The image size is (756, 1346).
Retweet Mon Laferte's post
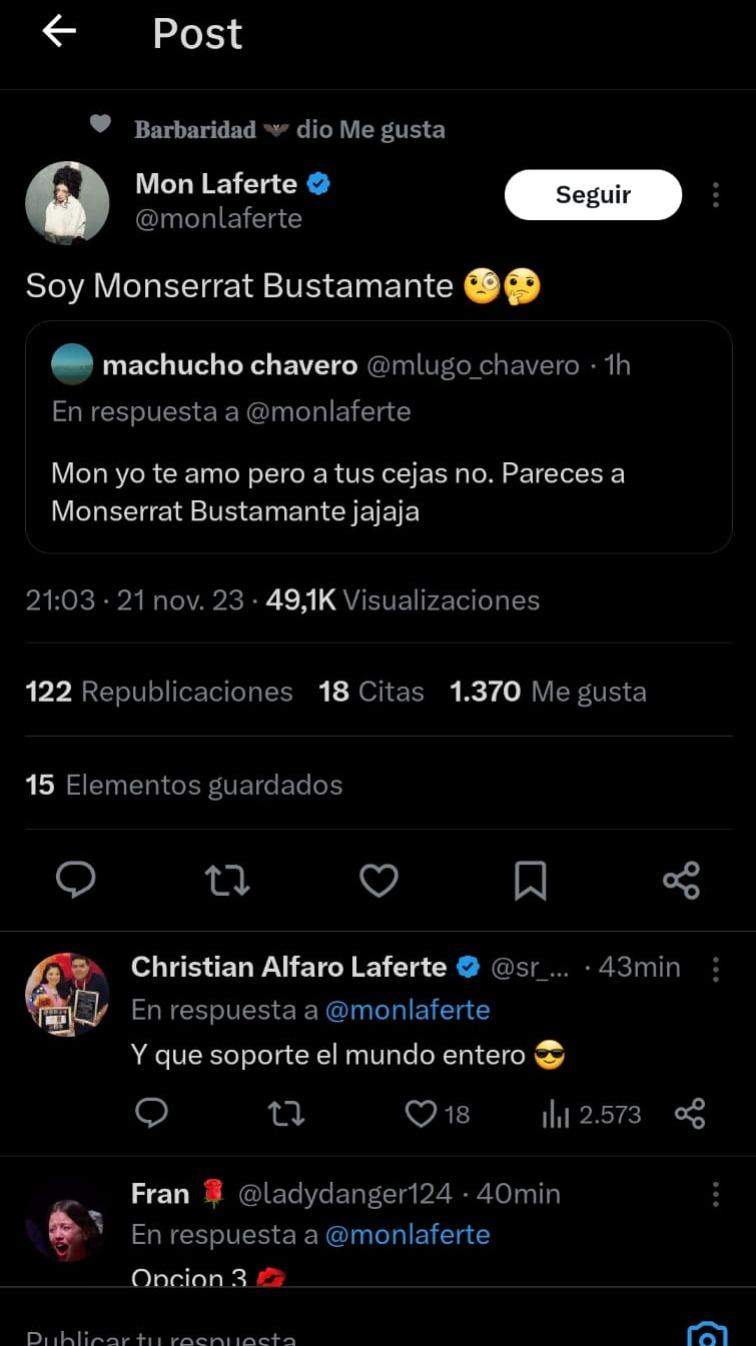(x=227, y=881)
